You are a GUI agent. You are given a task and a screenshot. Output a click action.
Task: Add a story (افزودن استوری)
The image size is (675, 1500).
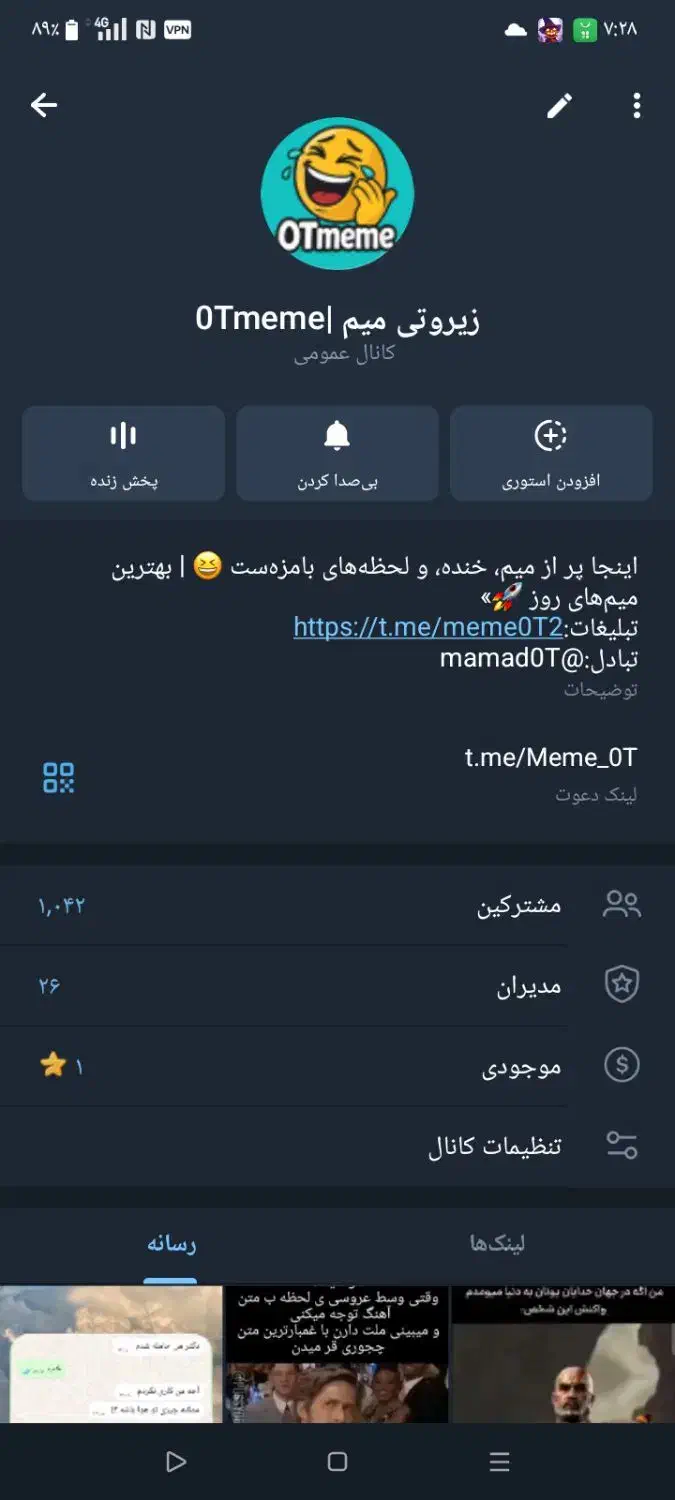coord(551,452)
